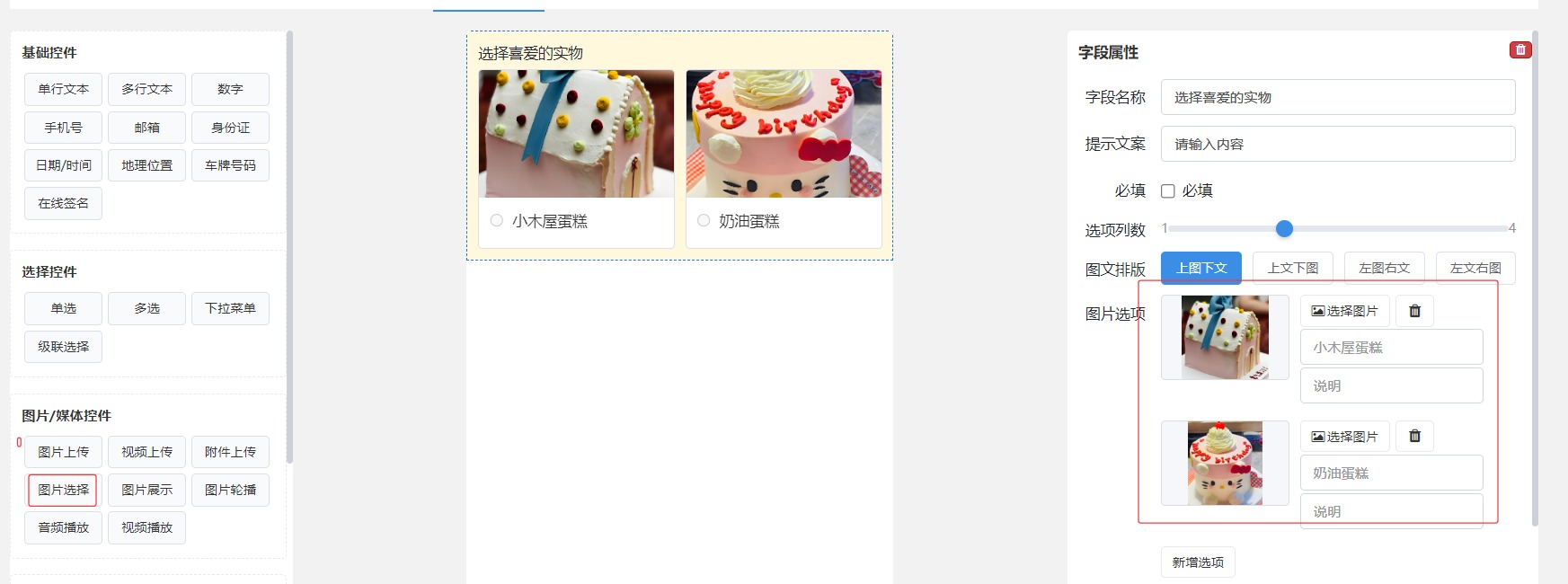Switch layout to 上文下图
This screenshot has width=1568, height=584.
(1292, 268)
